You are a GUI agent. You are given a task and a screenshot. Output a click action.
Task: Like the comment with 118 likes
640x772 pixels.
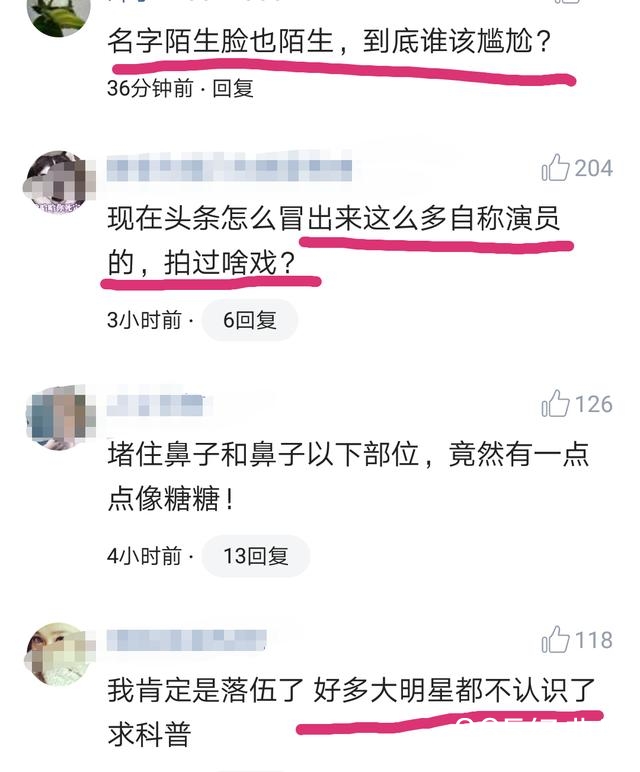(x=555, y=640)
